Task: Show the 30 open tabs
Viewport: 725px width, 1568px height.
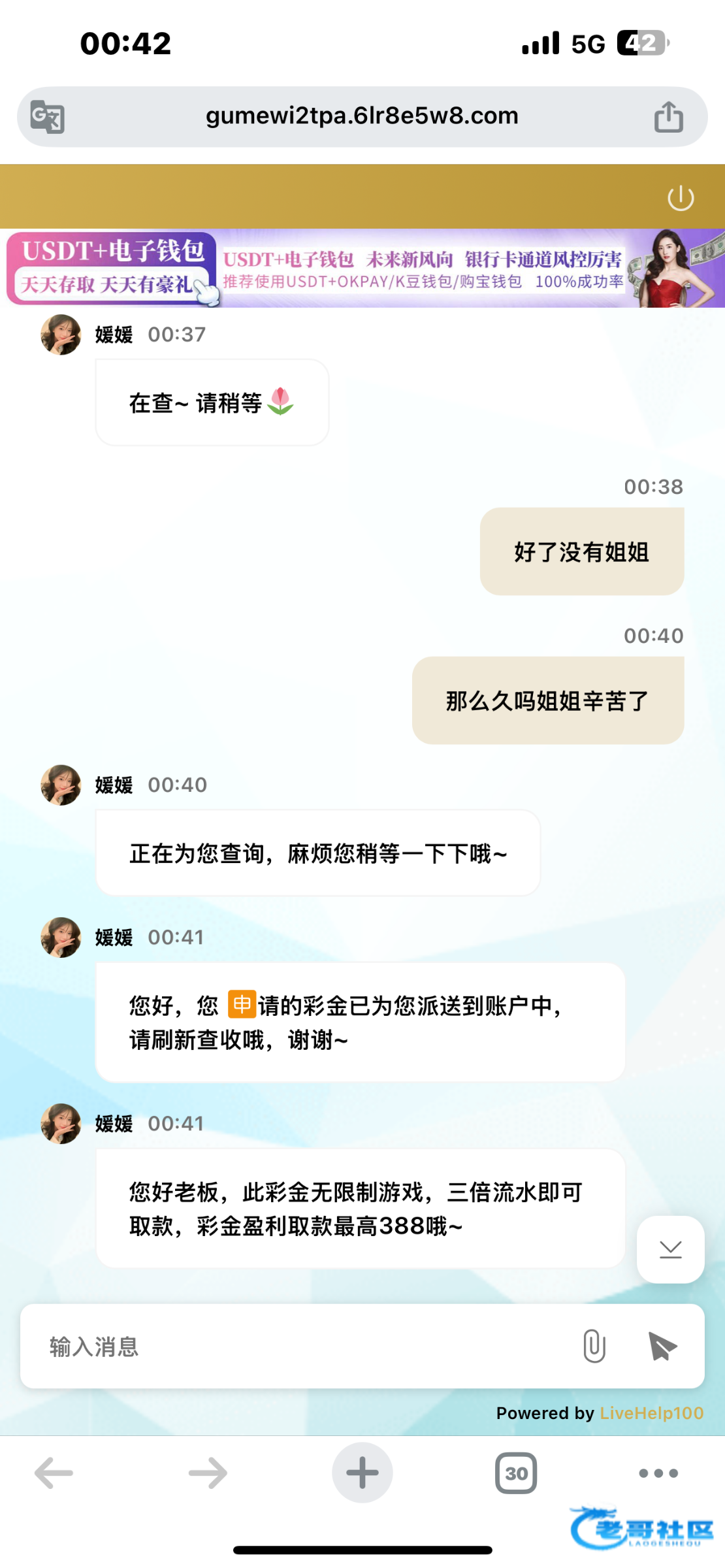Action: point(516,1473)
